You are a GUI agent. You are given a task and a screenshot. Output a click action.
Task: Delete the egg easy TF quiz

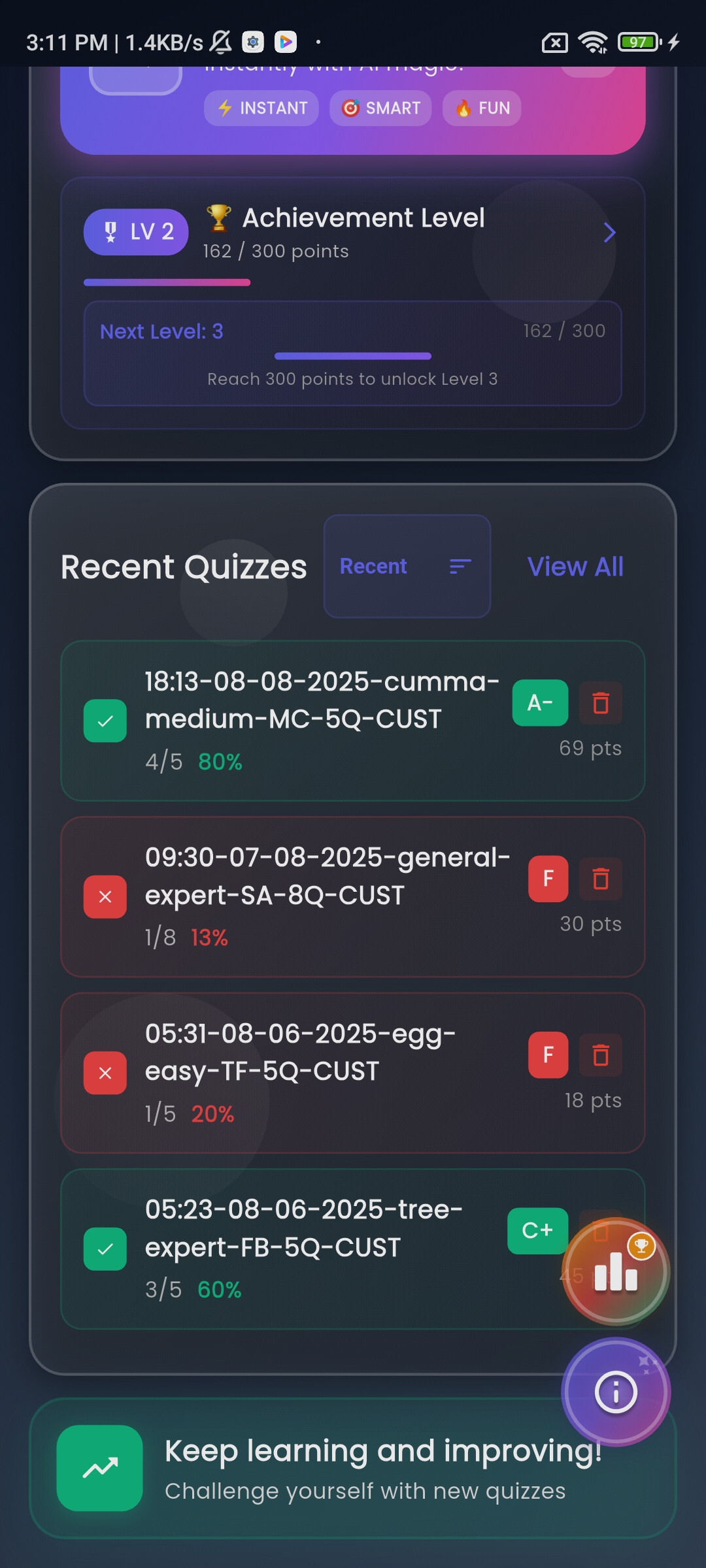pos(601,1054)
